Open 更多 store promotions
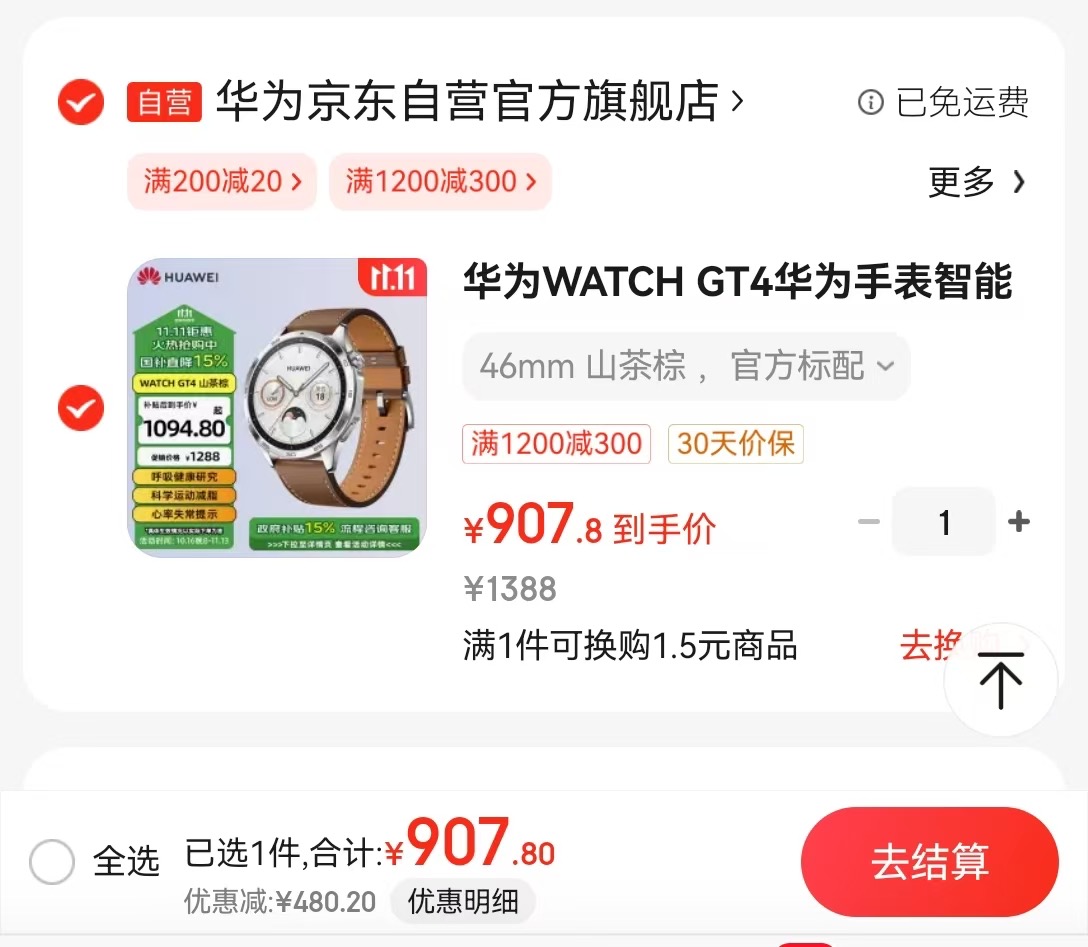1088x947 pixels. point(976,182)
